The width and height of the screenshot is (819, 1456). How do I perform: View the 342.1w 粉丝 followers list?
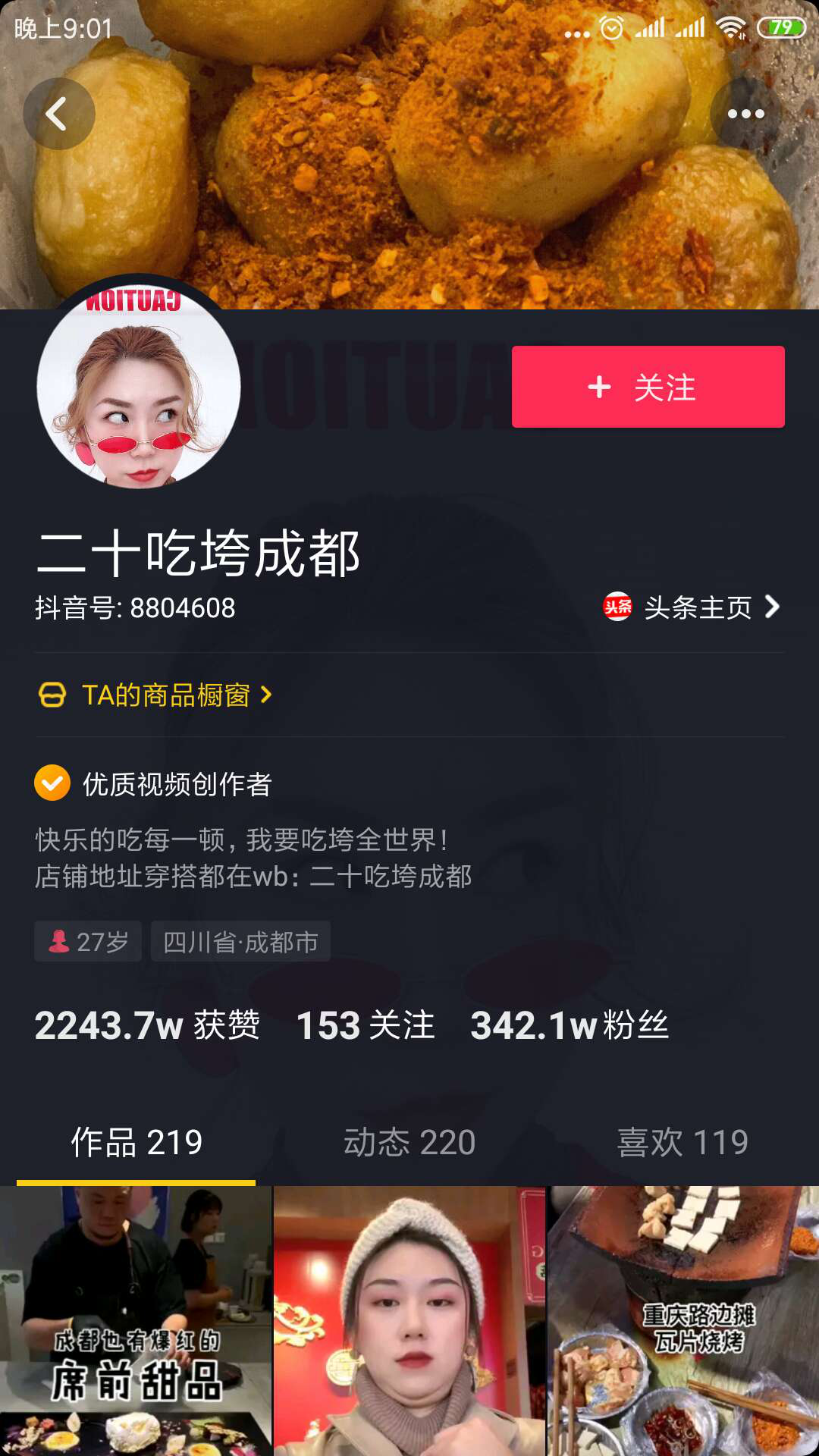[x=569, y=1025]
